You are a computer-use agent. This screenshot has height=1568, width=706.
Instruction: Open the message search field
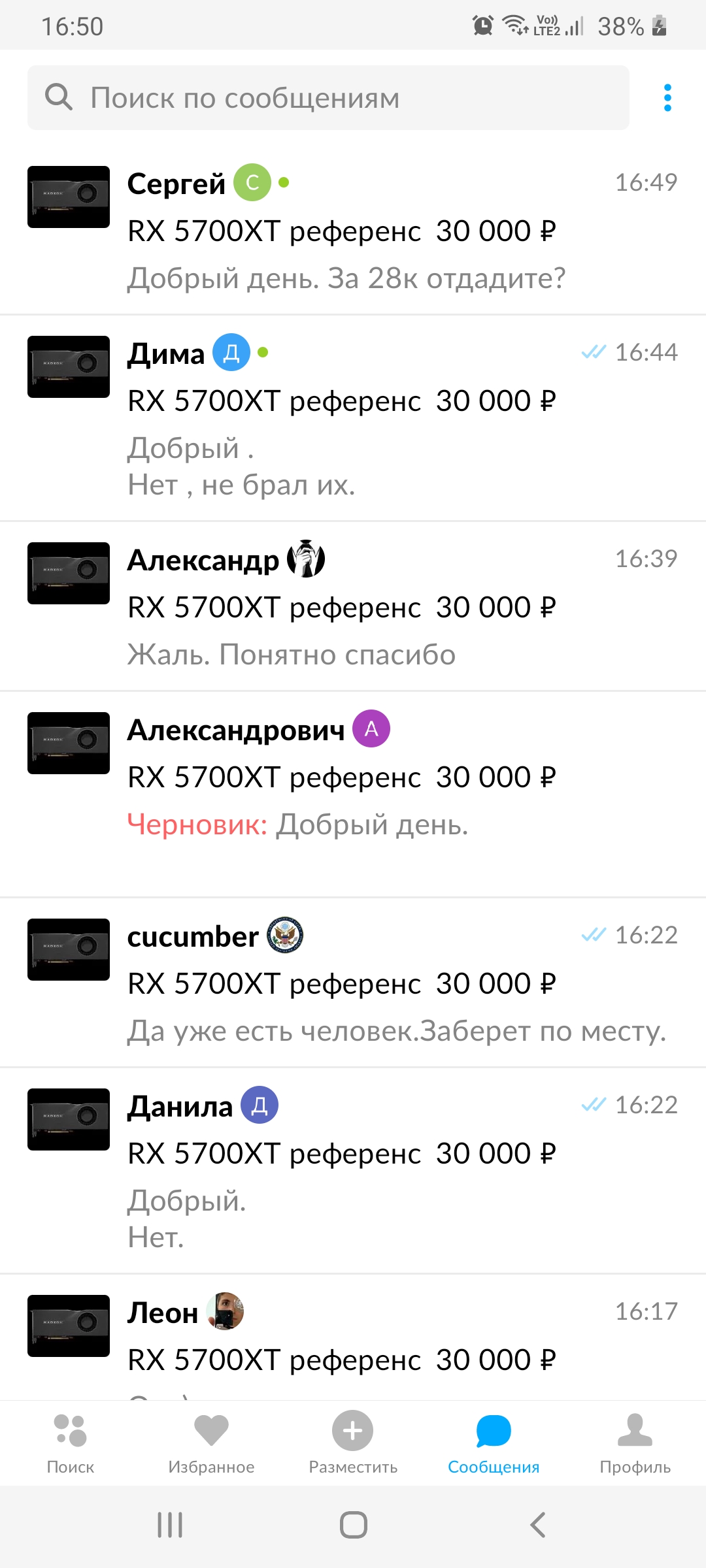[327, 98]
